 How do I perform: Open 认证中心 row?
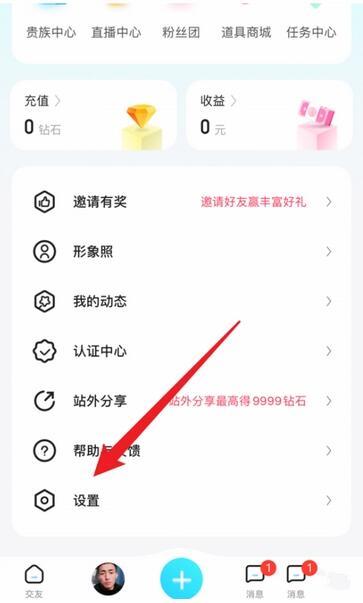click(x=182, y=351)
